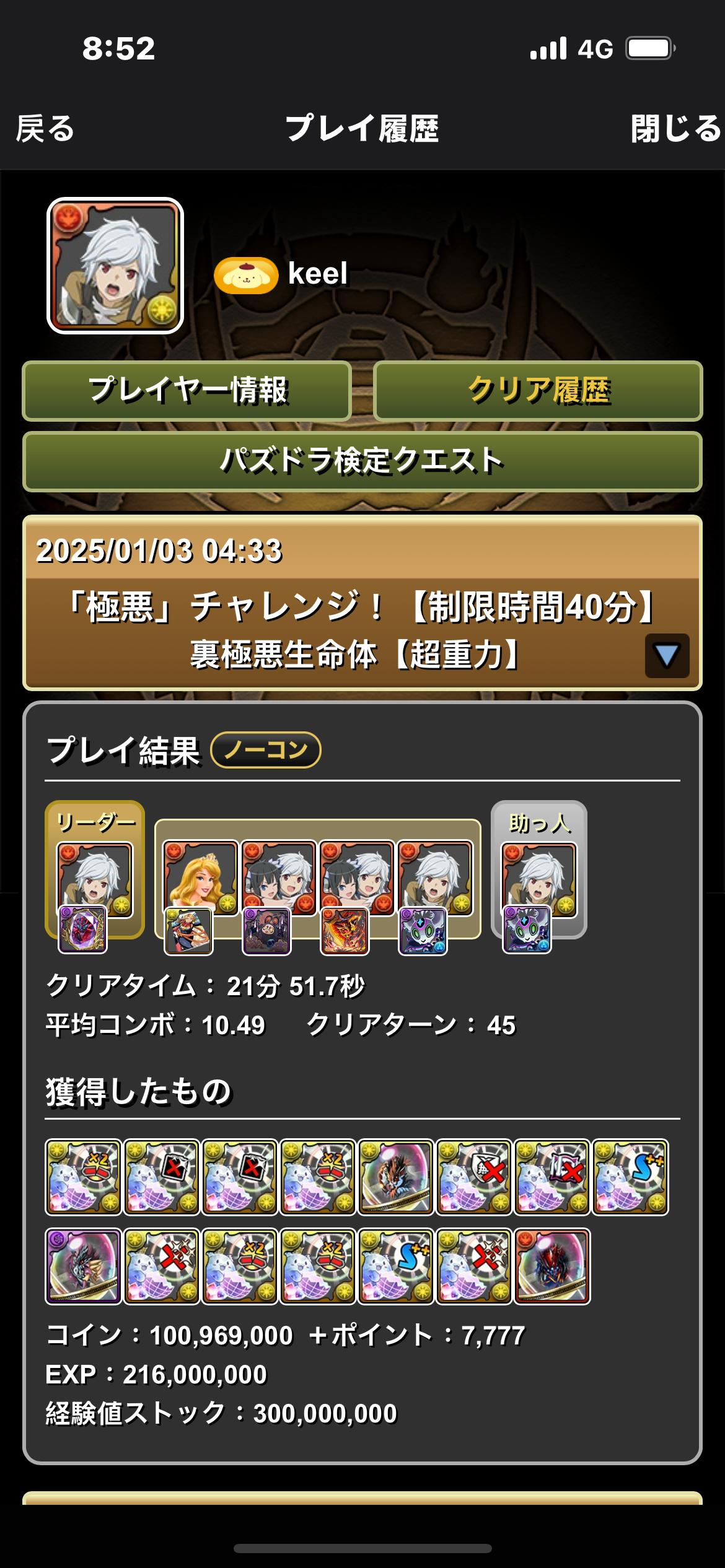The height and width of the screenshot is (1568, 725).
Task: Open the プレイヤー情報 tab
Action: pyautogui.click(x=187, y=391)
